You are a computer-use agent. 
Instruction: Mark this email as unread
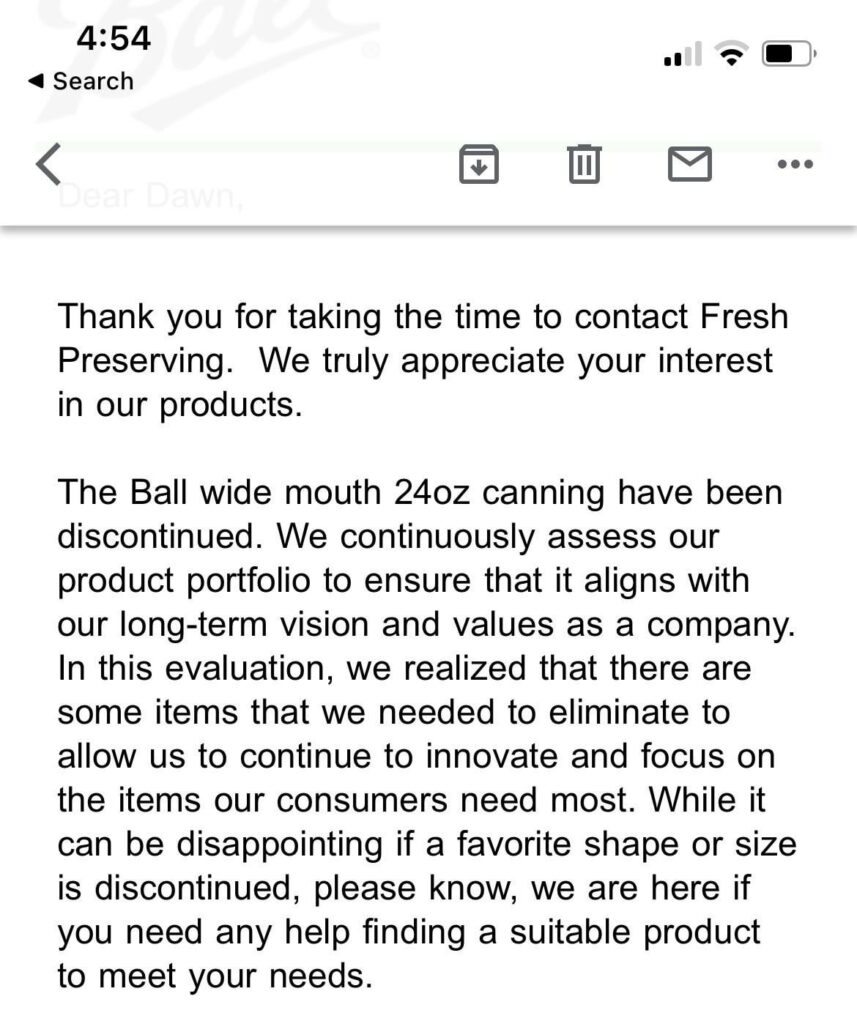(689, 164)
